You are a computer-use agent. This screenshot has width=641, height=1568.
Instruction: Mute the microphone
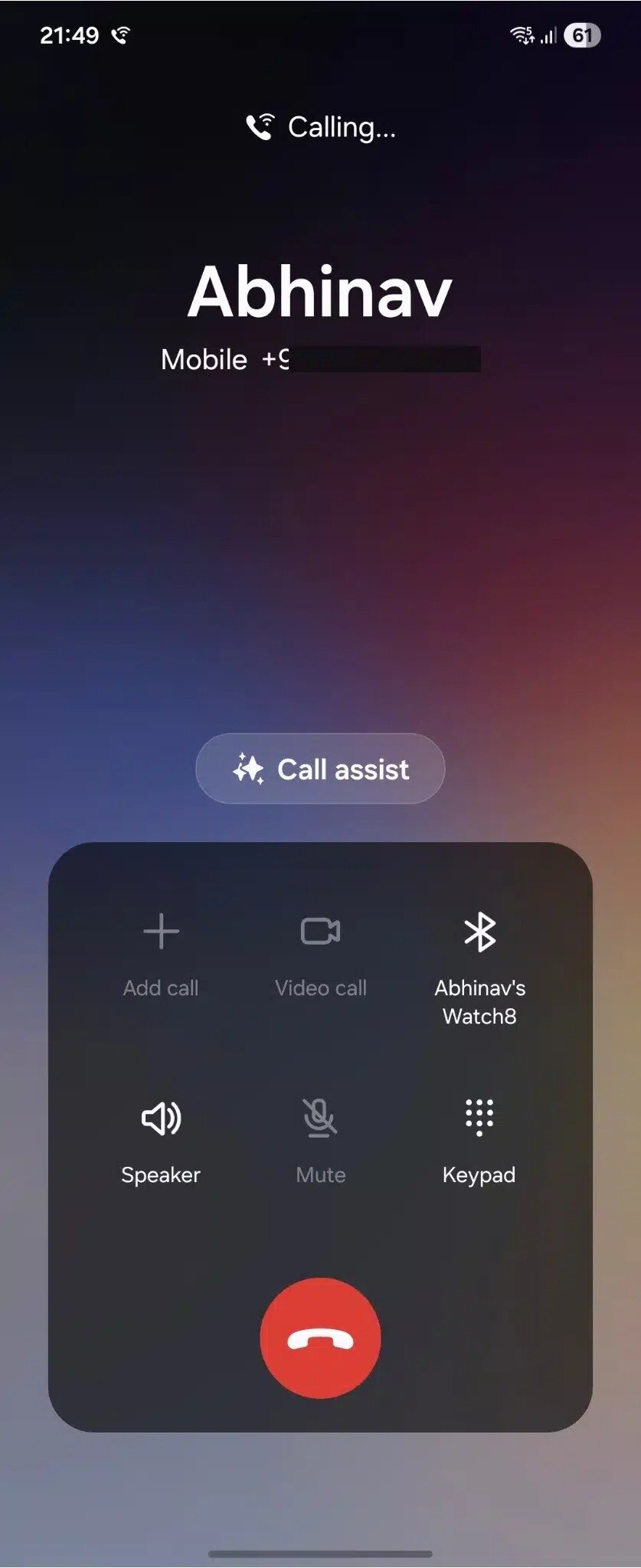pos(320,1141)
